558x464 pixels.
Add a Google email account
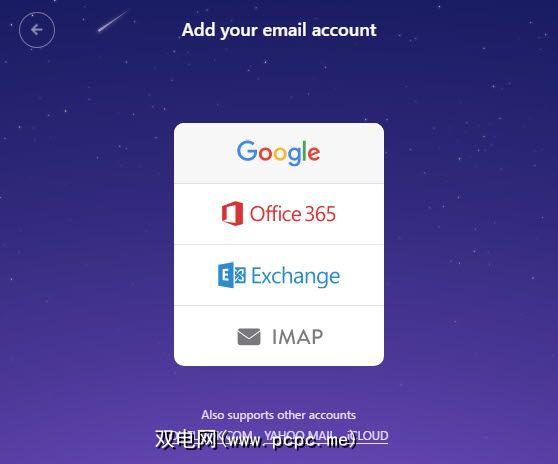click(279, 153)
